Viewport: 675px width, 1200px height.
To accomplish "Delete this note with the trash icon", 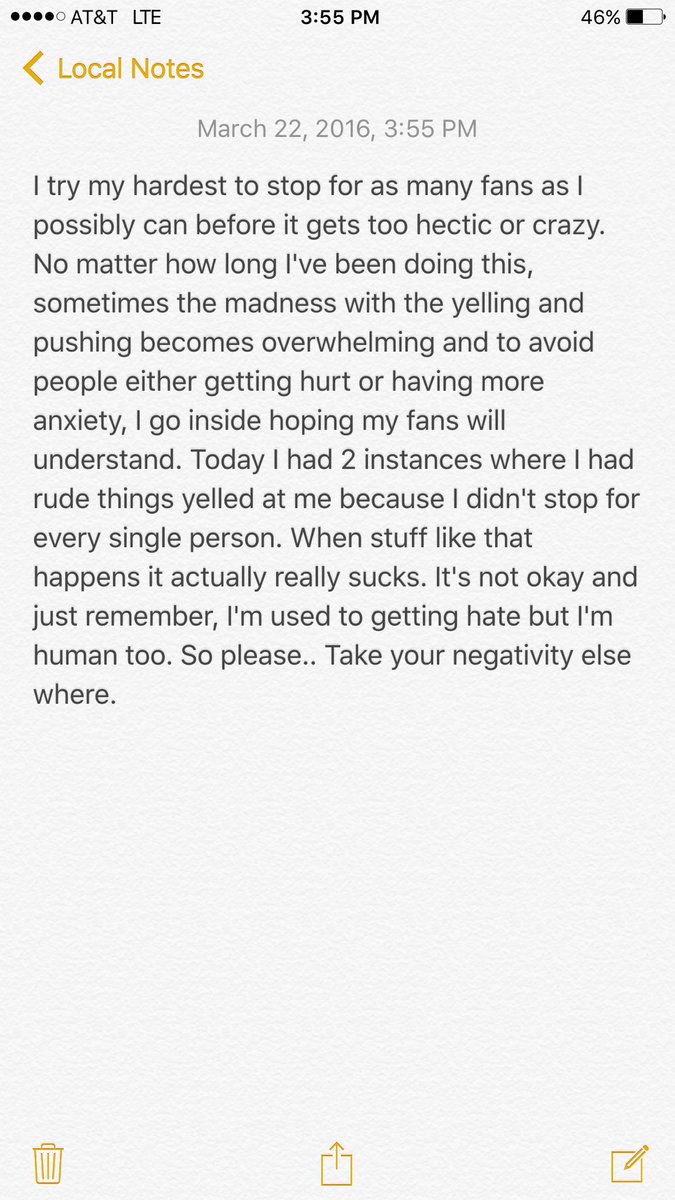I will (x=48, y=1164).
